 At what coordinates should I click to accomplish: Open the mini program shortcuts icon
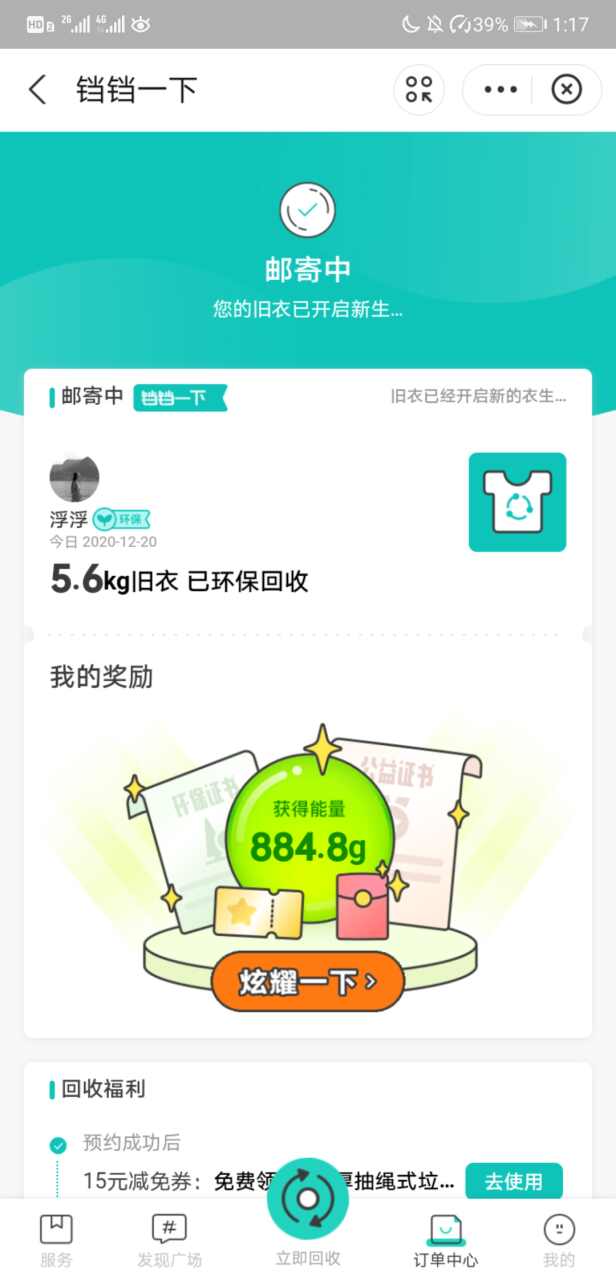[x=418, y=90]
